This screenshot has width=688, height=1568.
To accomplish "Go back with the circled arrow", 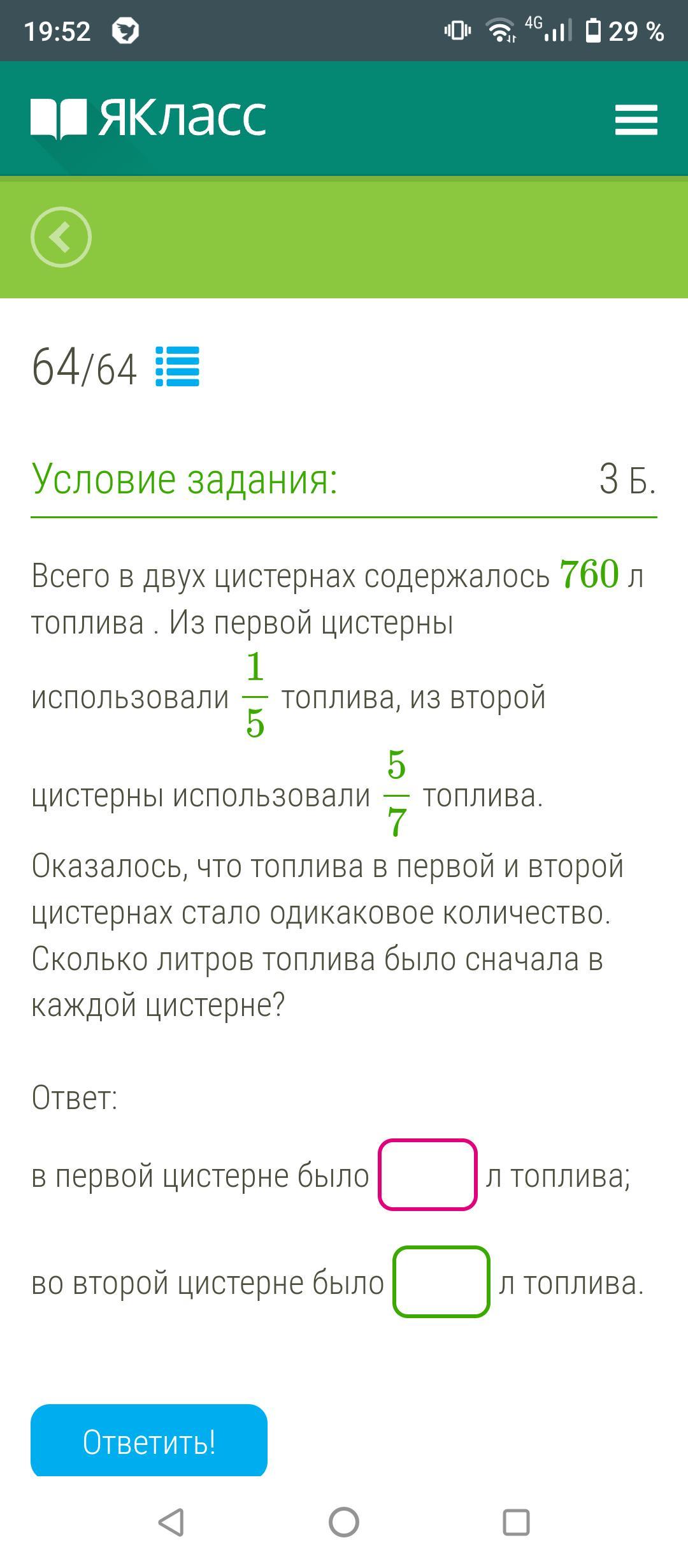I will [61, 237].
